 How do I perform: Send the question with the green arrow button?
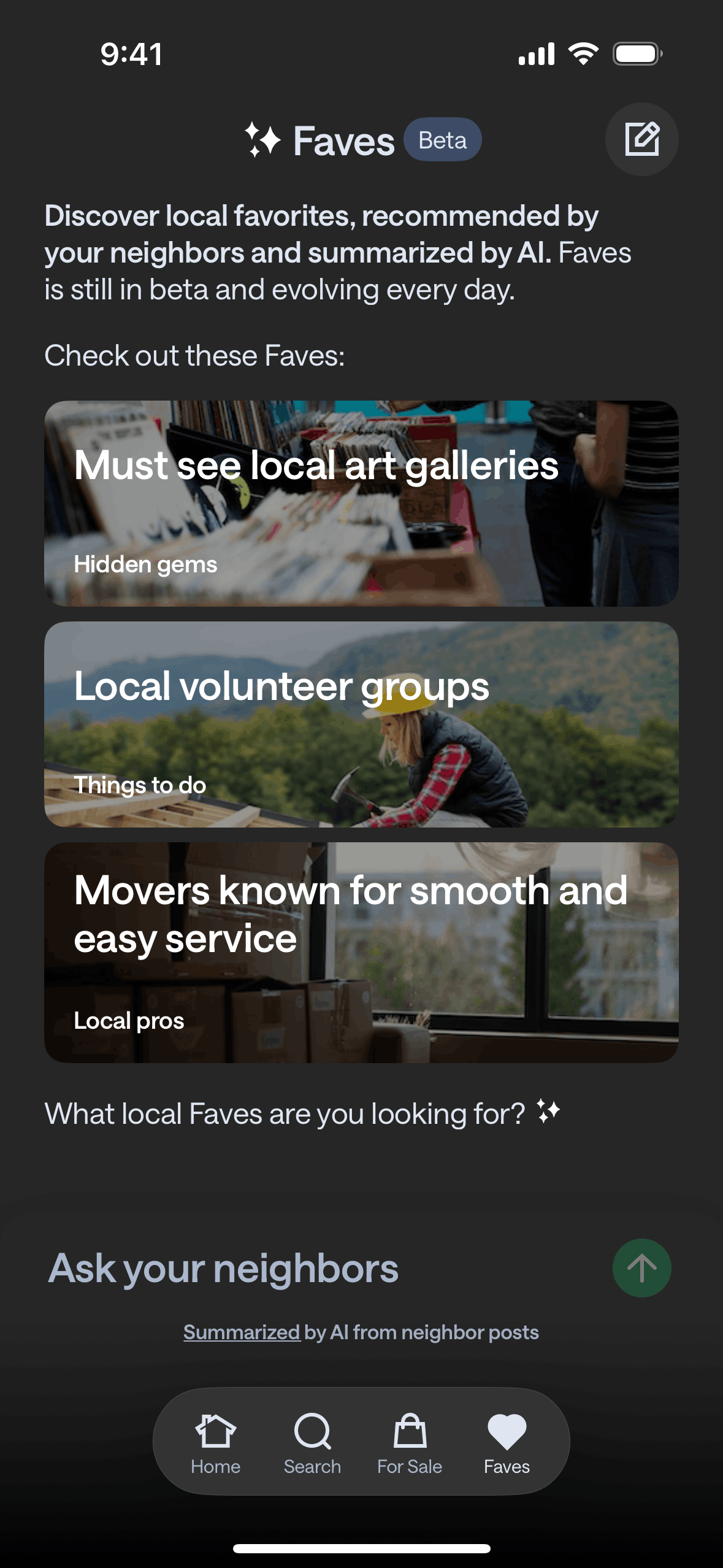(x=641, y=1268)
